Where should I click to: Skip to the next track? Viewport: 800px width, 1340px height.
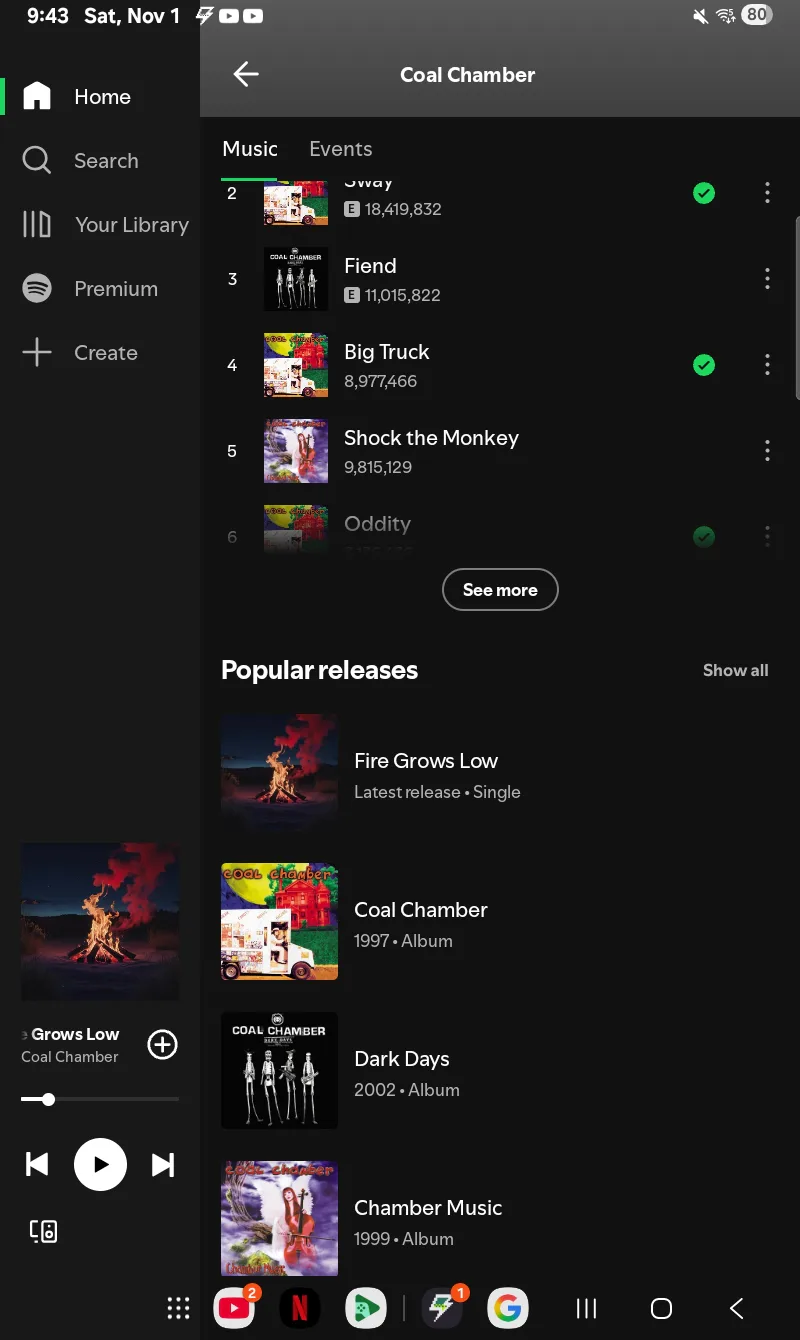point(163,1165)
